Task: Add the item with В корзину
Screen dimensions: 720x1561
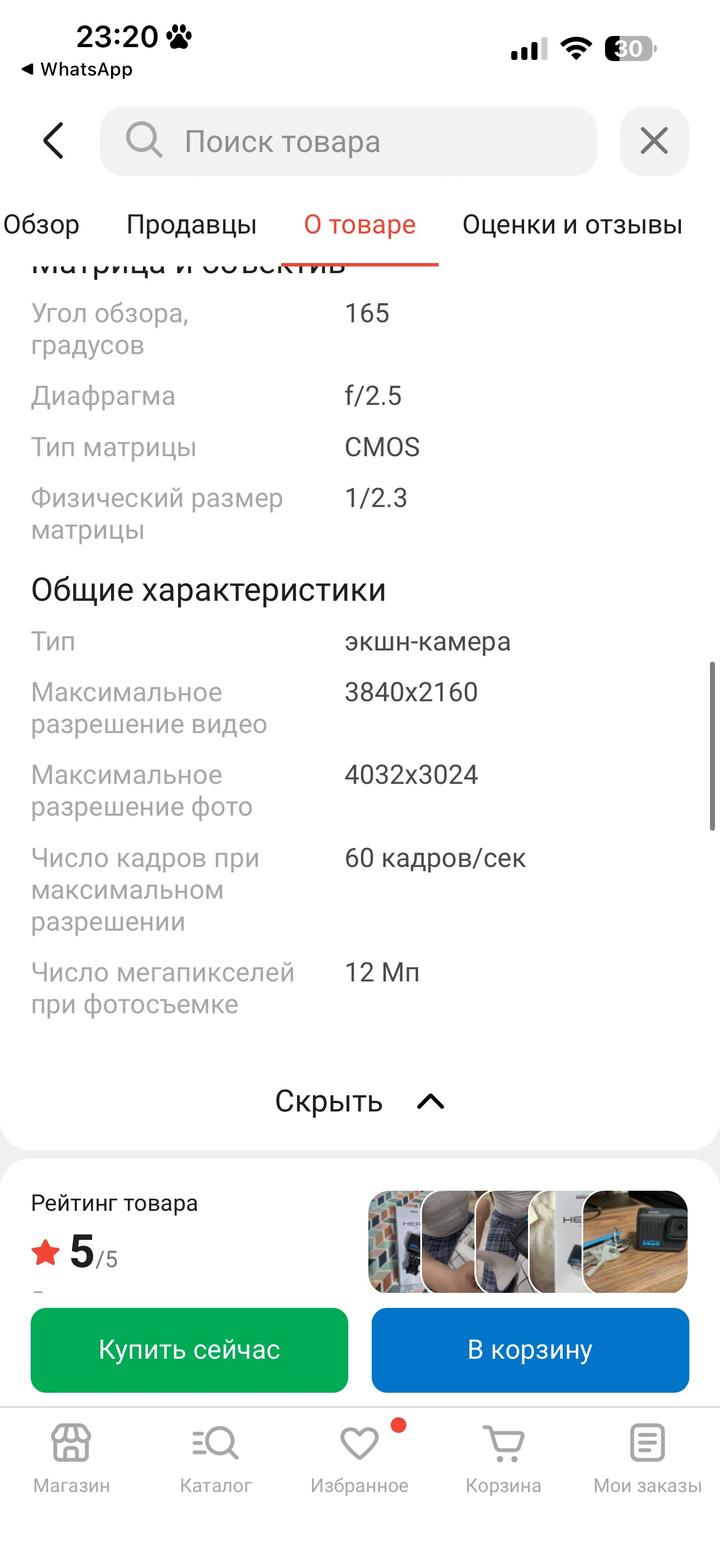Action: click(530, 1349)
